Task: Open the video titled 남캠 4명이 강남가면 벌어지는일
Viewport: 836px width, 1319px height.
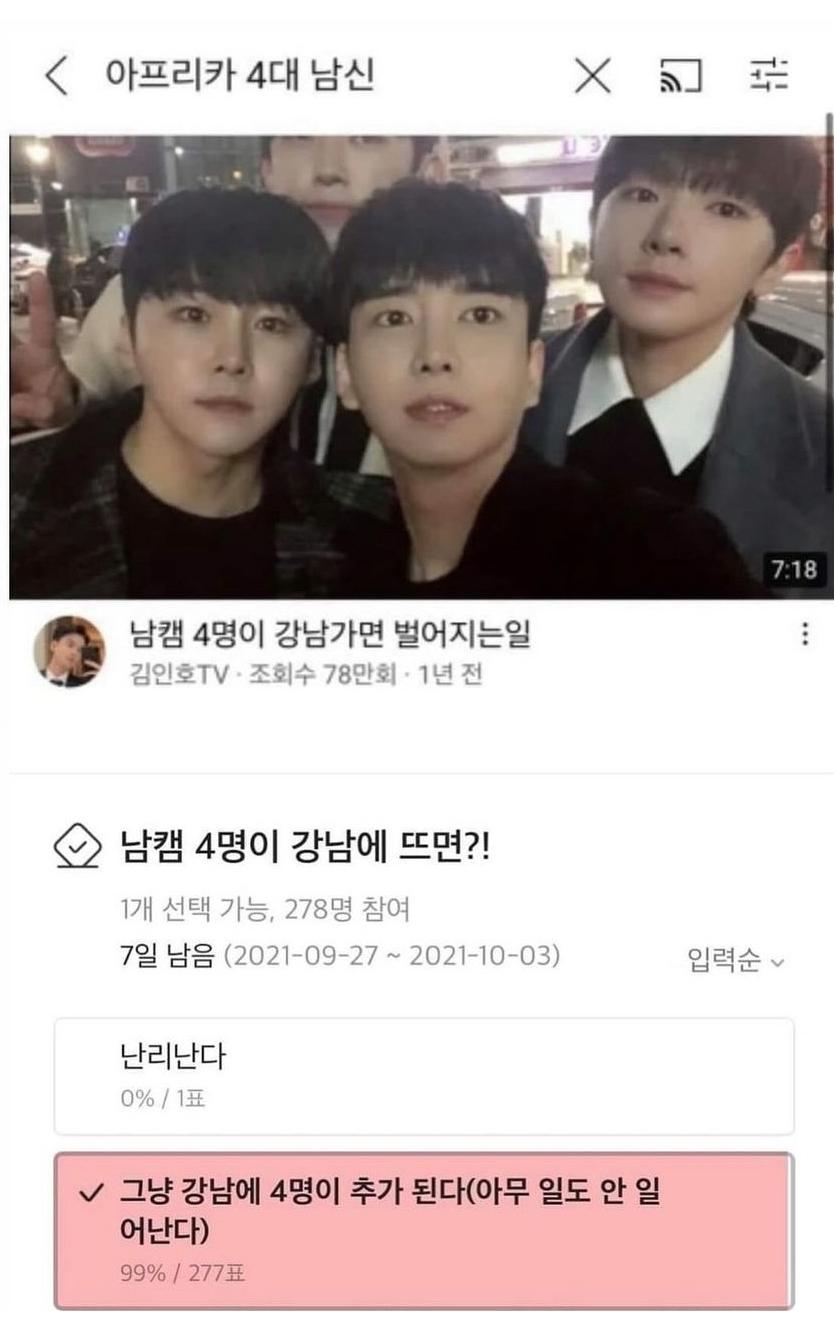Action: 330,634
